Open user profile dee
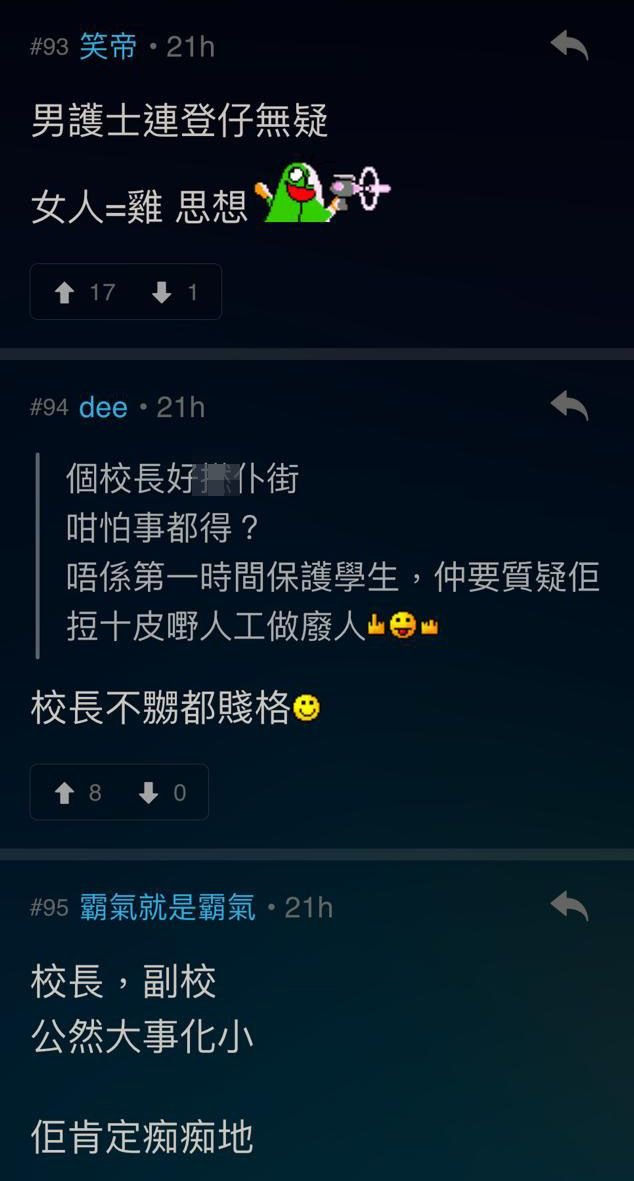 [x=103, y=407]
